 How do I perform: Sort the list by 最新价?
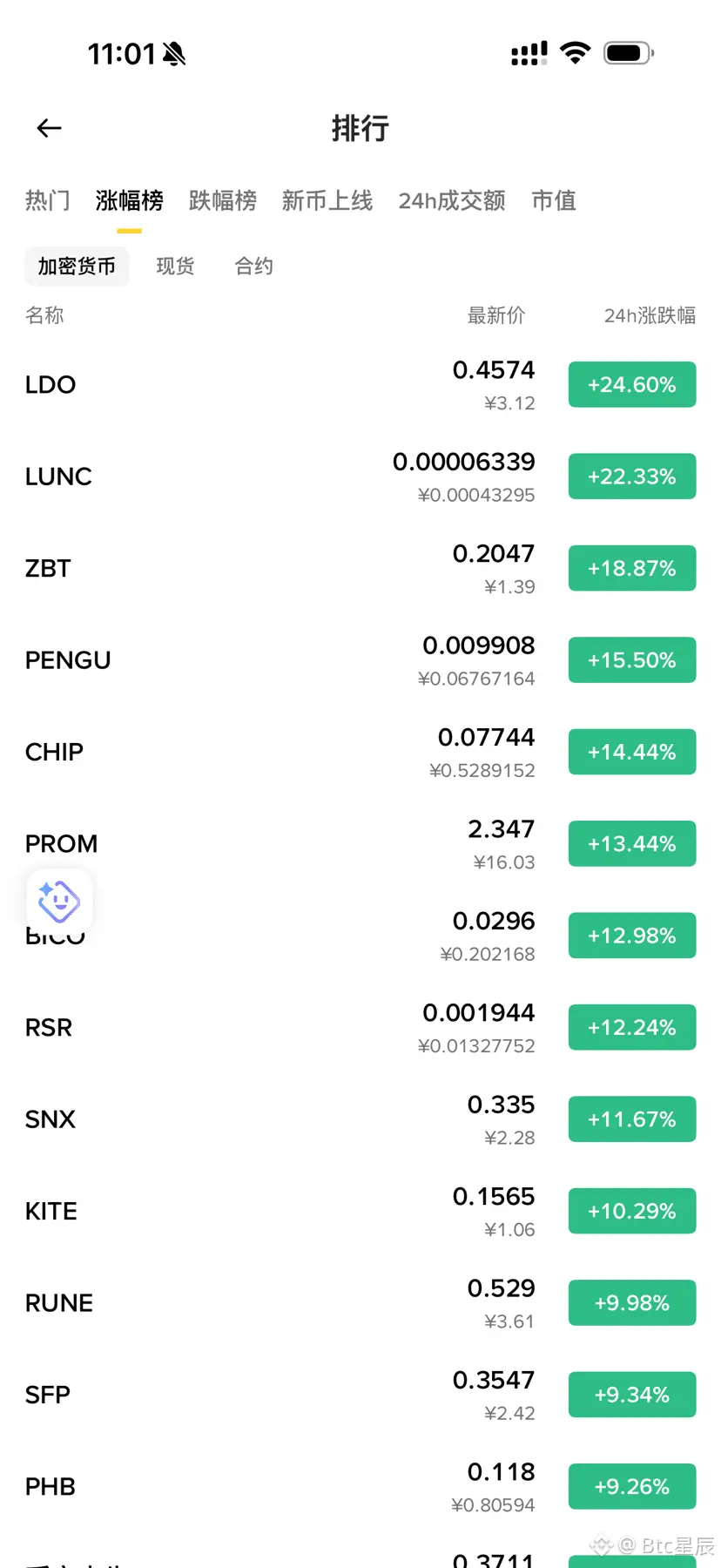[496, 315]
